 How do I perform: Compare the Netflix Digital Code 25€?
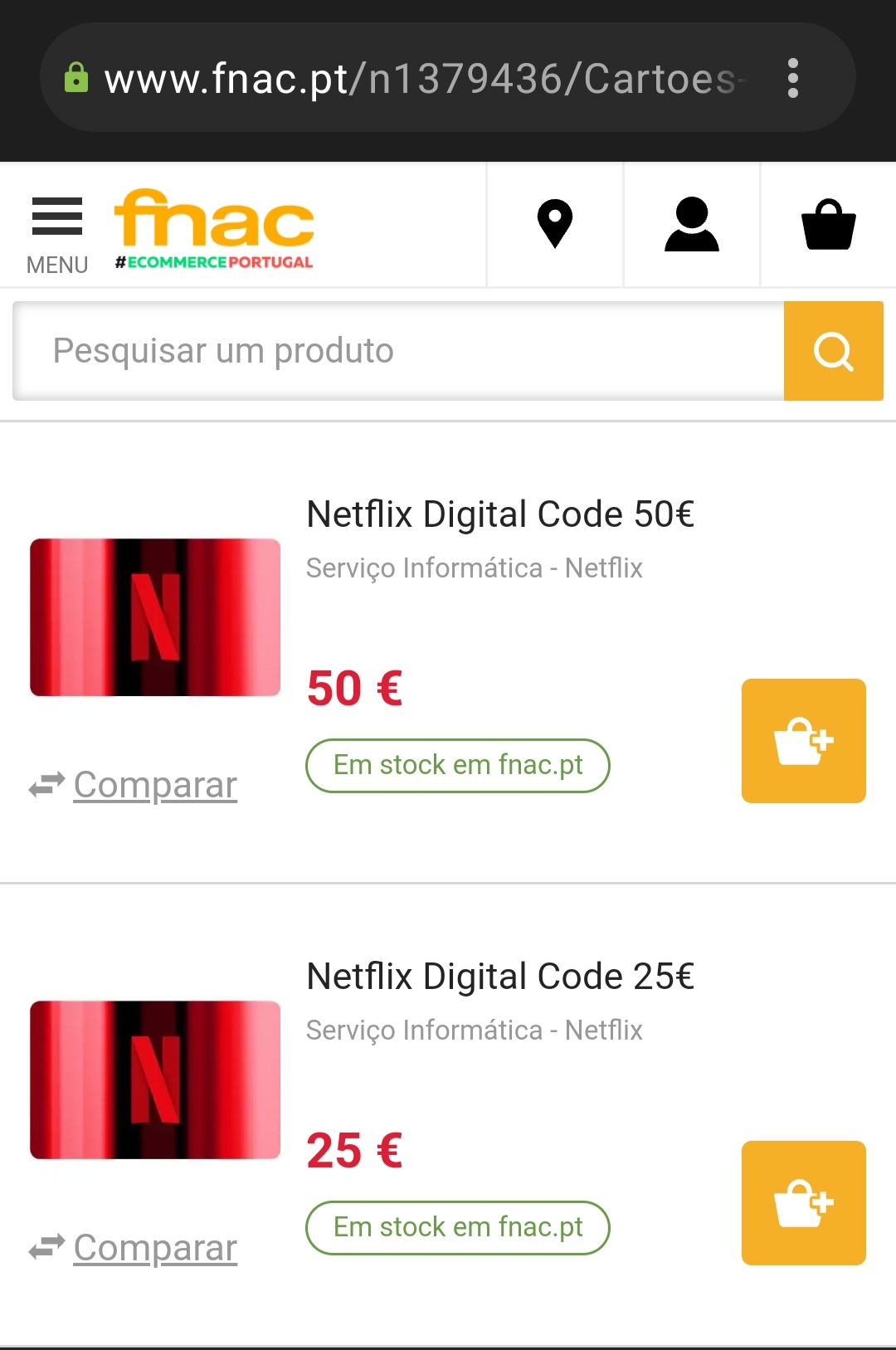tap(154, 1247)
